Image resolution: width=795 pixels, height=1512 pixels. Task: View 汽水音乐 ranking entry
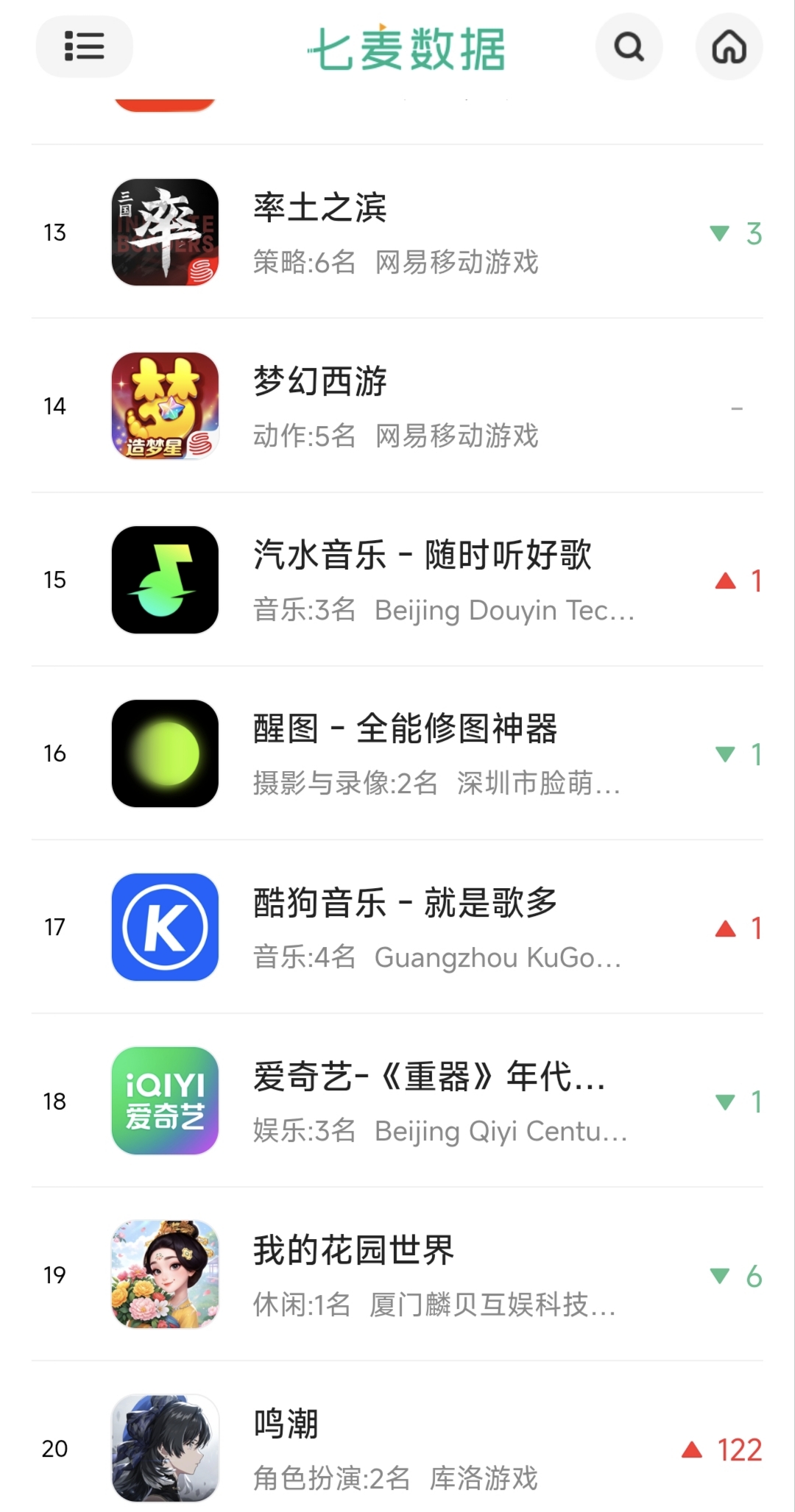pos(397,580)
